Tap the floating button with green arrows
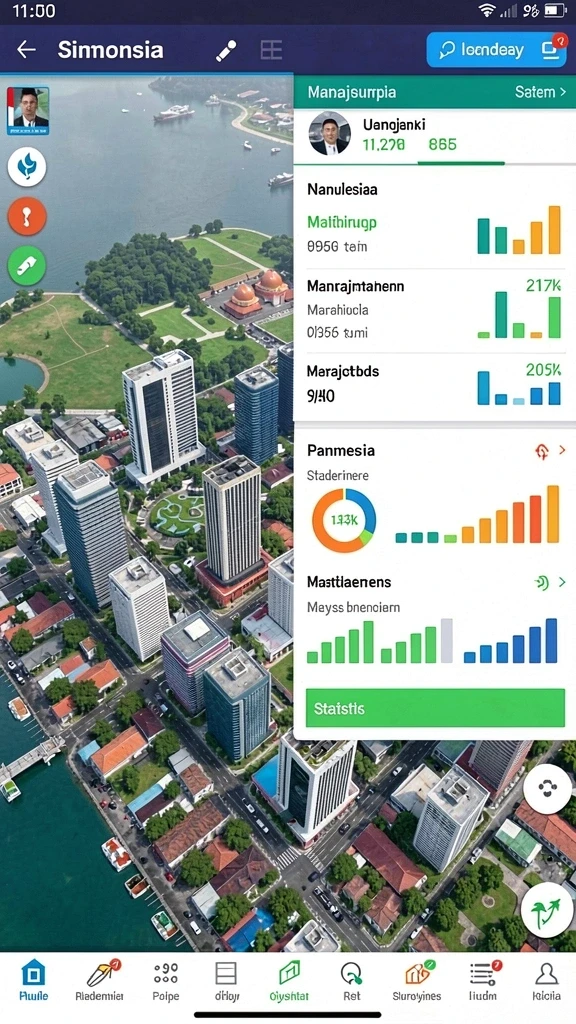576x1024 pixels. coord(547,910)
